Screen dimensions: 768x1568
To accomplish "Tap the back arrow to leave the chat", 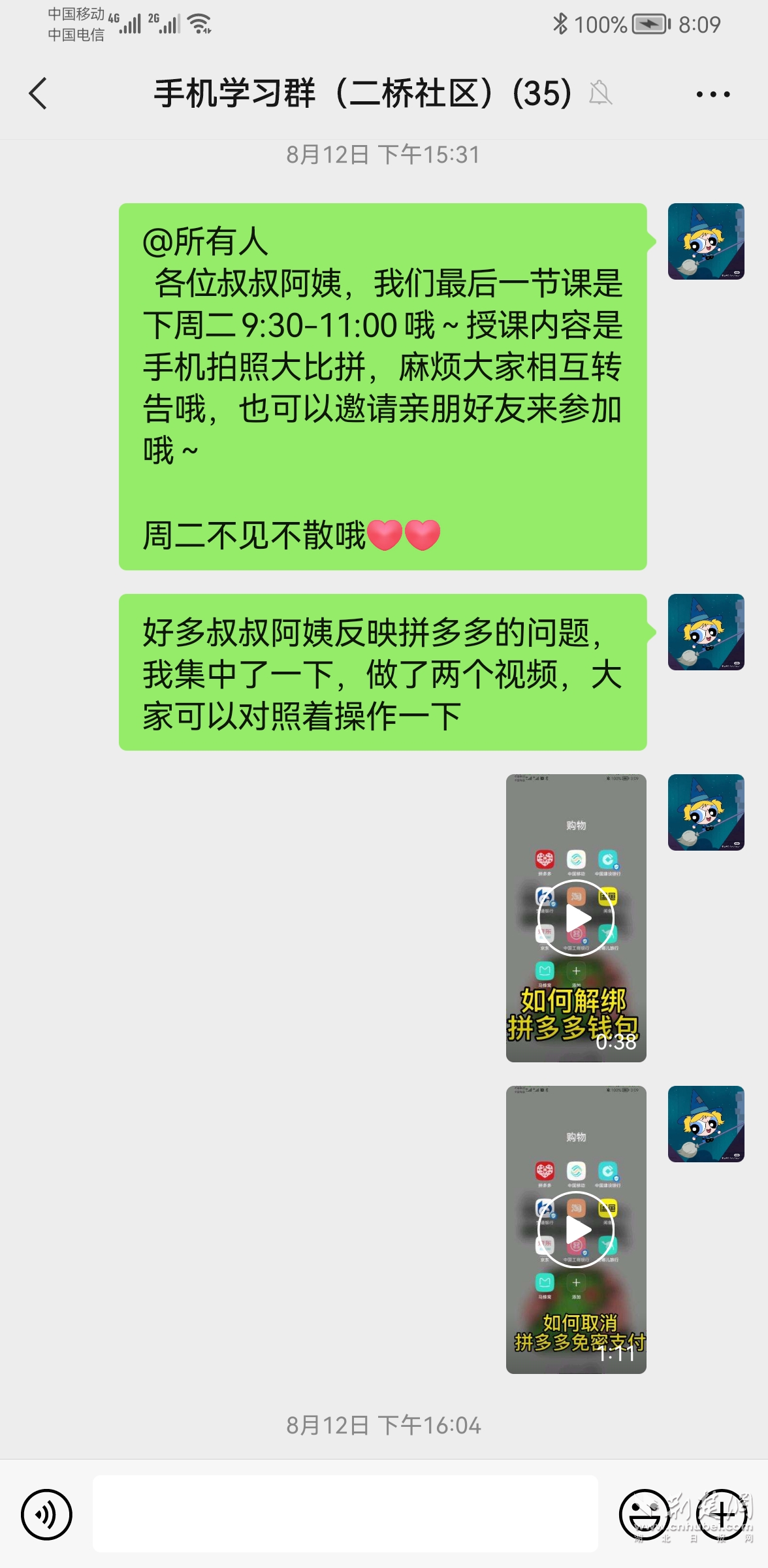I will click(37, 95).
